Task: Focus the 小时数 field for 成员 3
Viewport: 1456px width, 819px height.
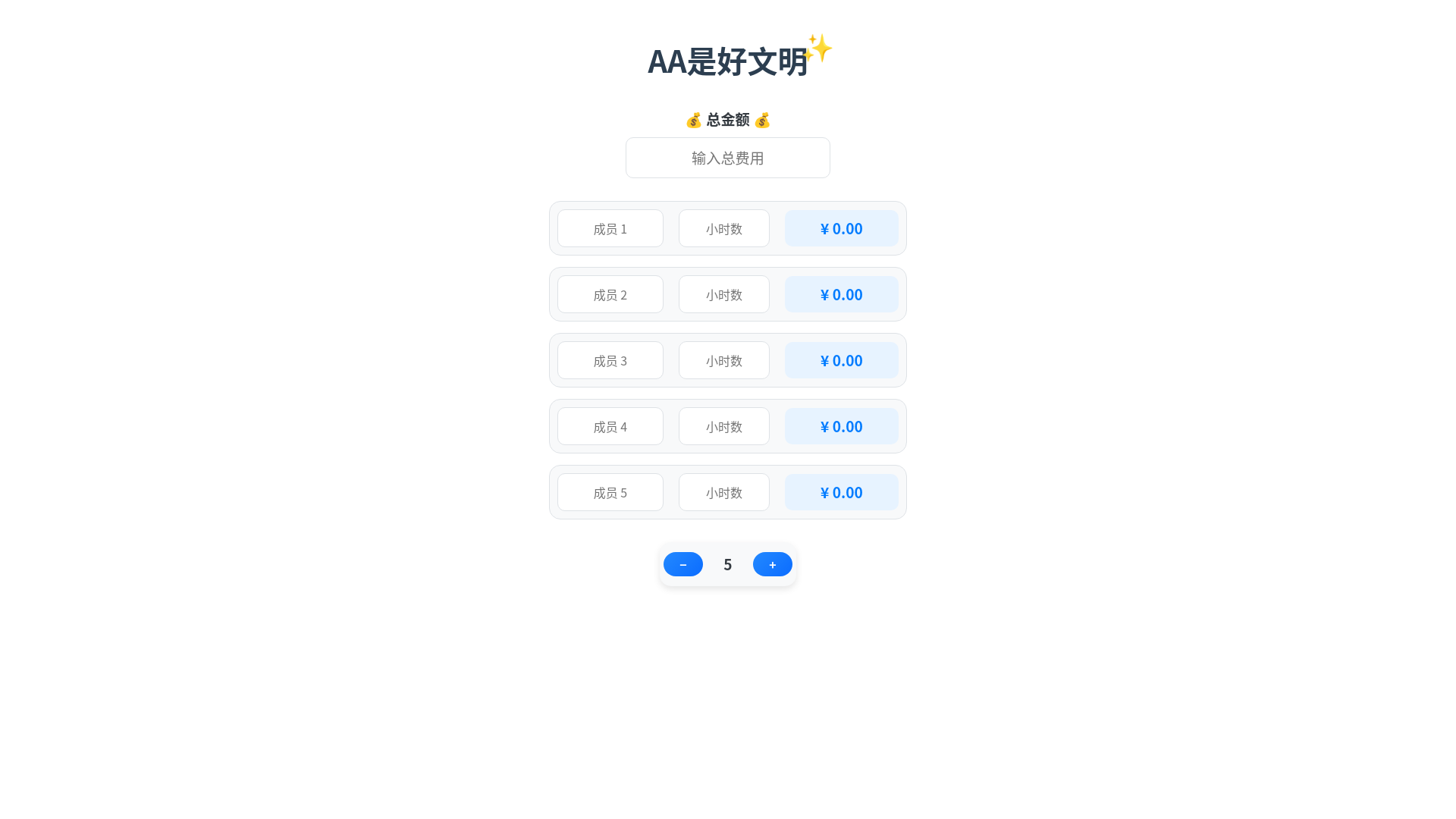Action: coord(723,360)
